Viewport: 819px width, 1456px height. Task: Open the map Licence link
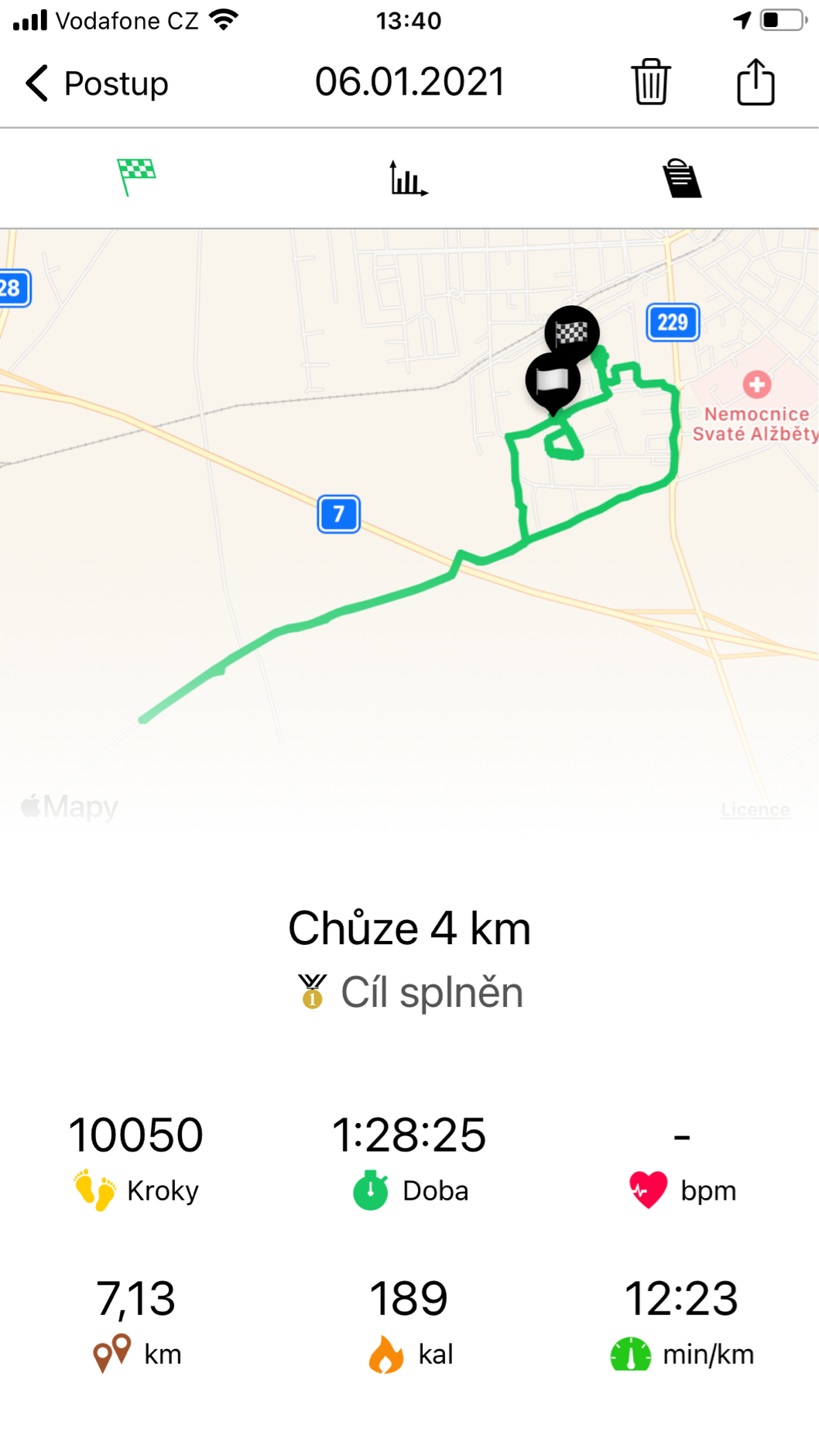(x=755, y=810)
